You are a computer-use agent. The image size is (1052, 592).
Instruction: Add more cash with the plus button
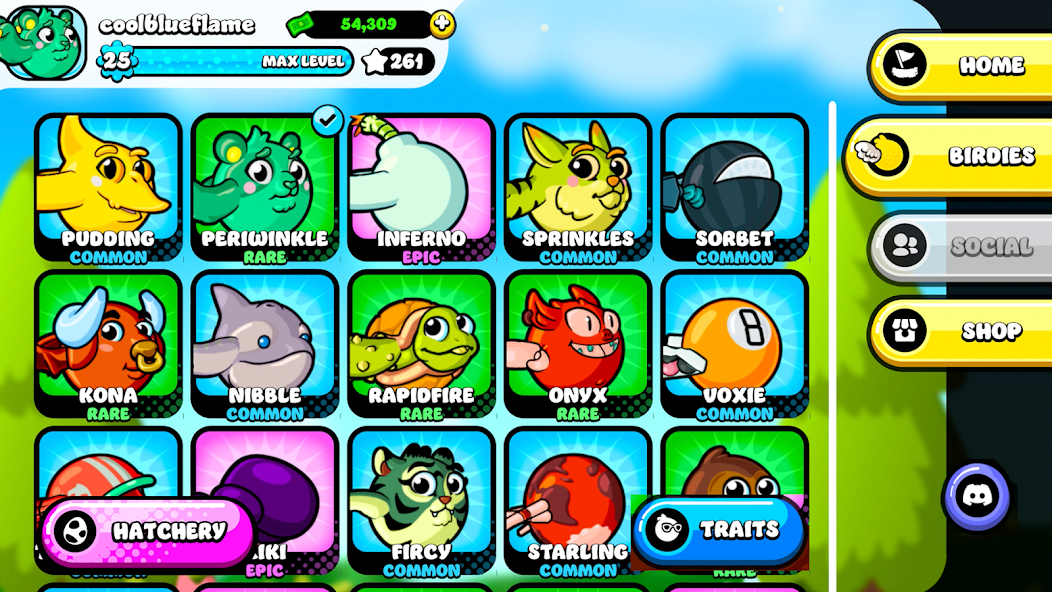tap(442, 24)
